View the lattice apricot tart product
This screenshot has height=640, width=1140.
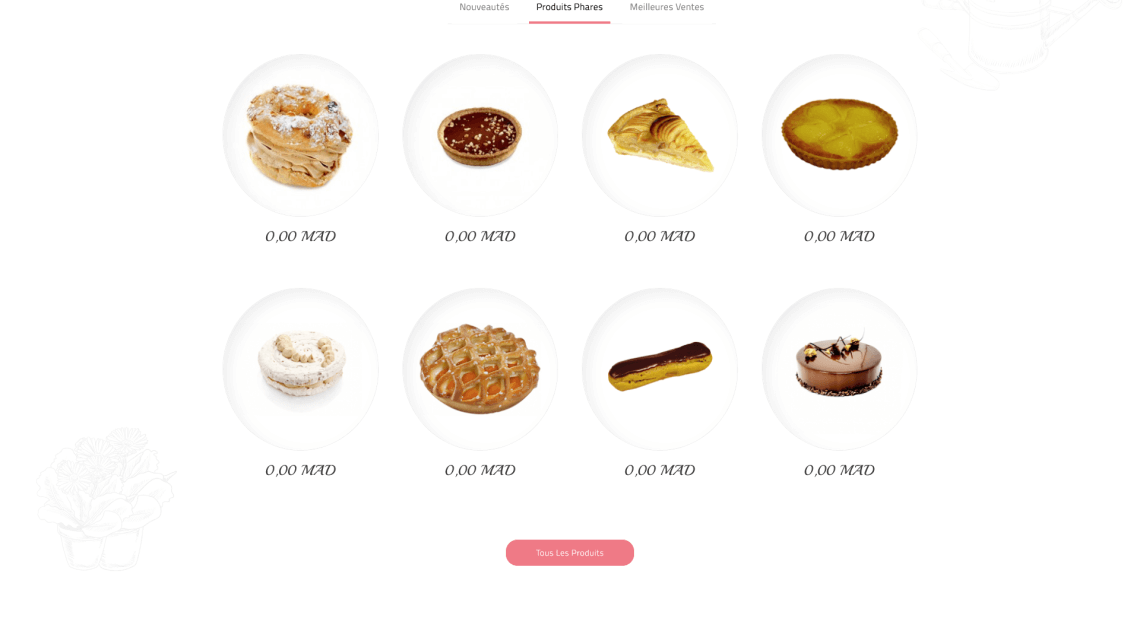click(x=480, y=368)
